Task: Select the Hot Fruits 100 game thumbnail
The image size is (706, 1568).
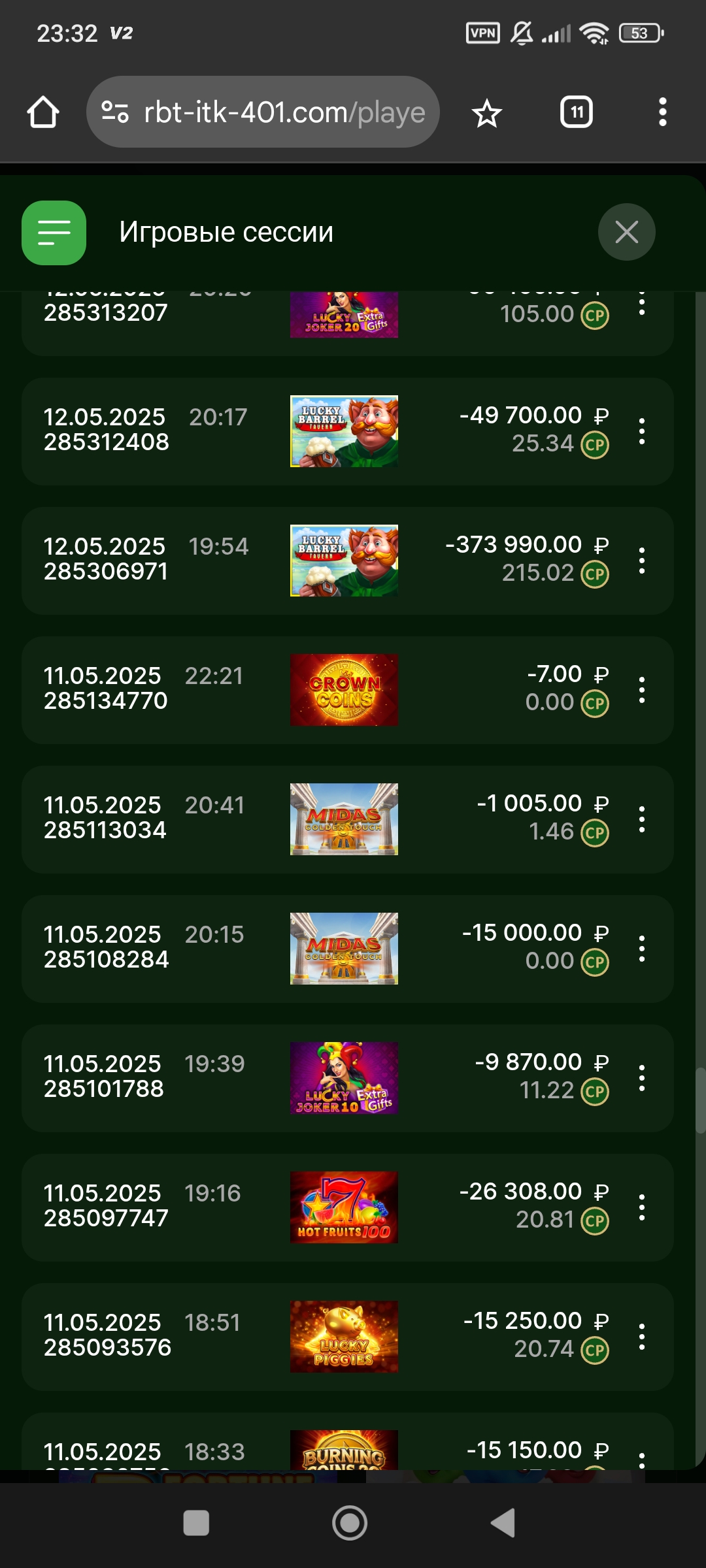Action: point(344,1207)
